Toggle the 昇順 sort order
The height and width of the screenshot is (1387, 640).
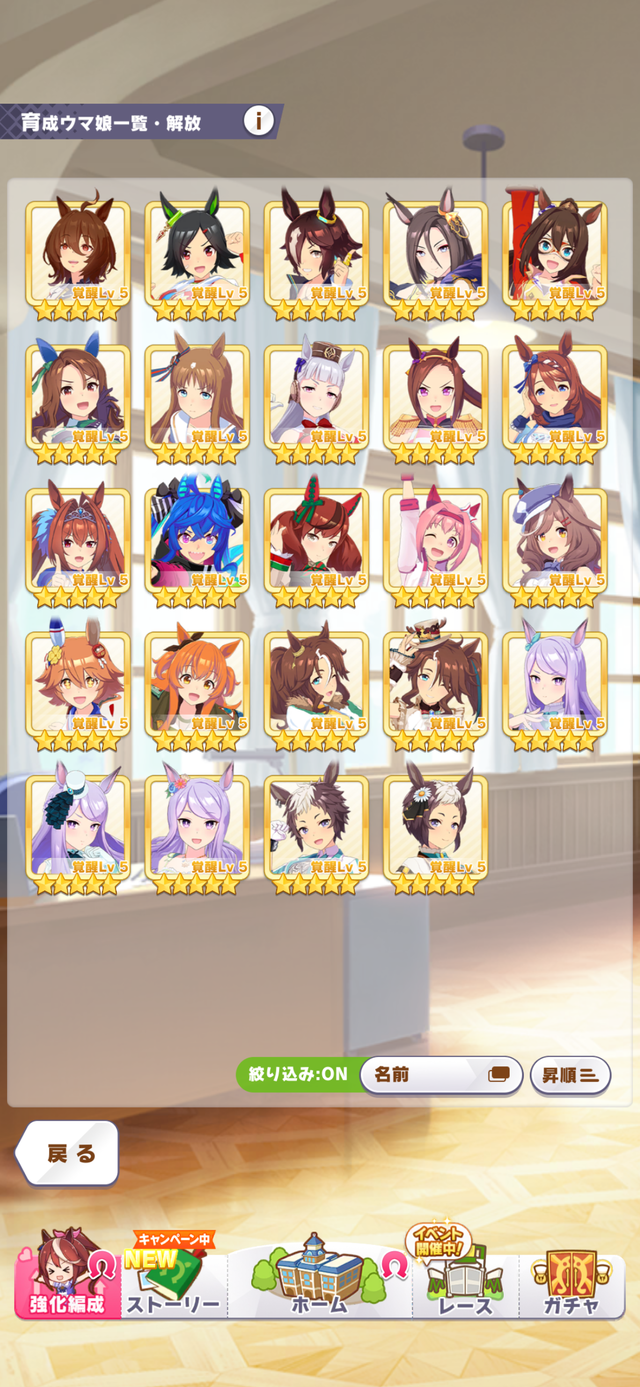click(x=570, y=1075)
